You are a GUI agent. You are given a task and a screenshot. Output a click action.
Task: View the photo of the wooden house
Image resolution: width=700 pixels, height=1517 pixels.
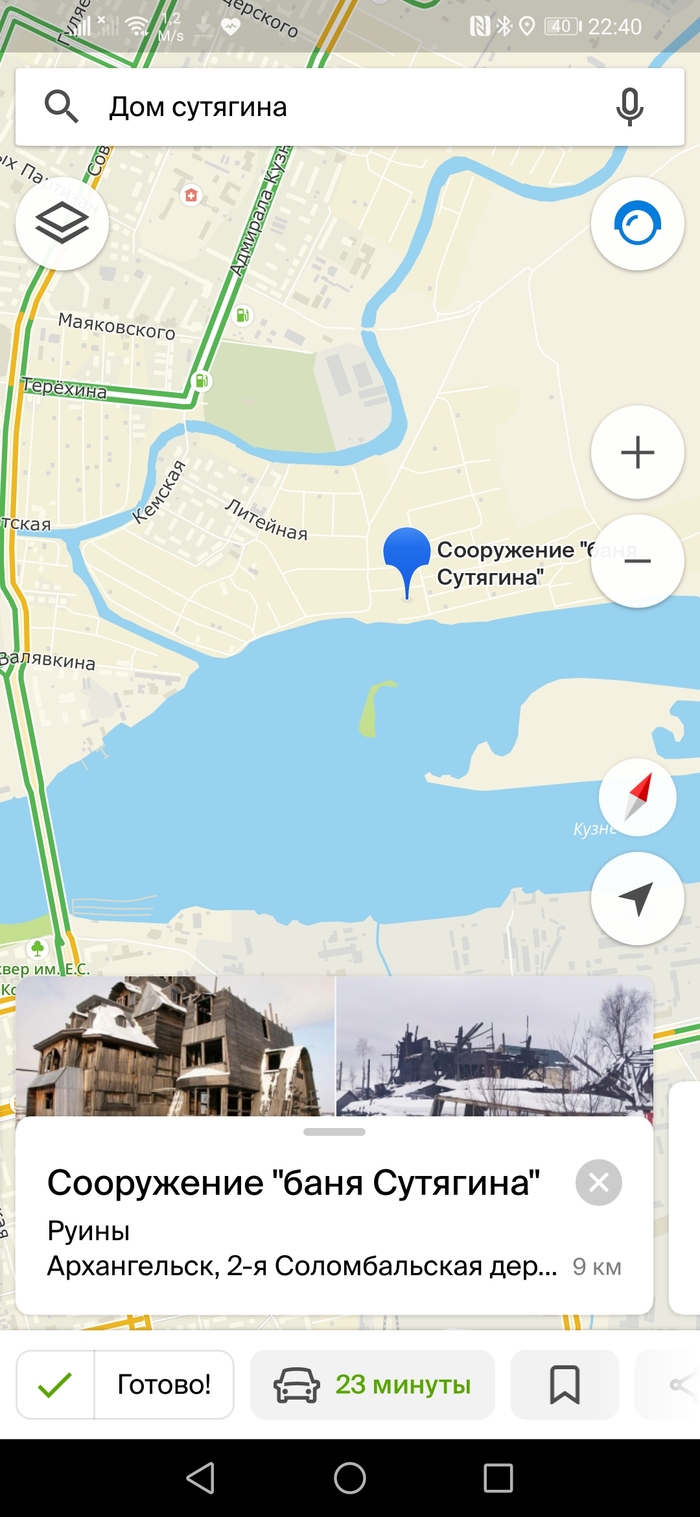click(x=175, y=1046)
